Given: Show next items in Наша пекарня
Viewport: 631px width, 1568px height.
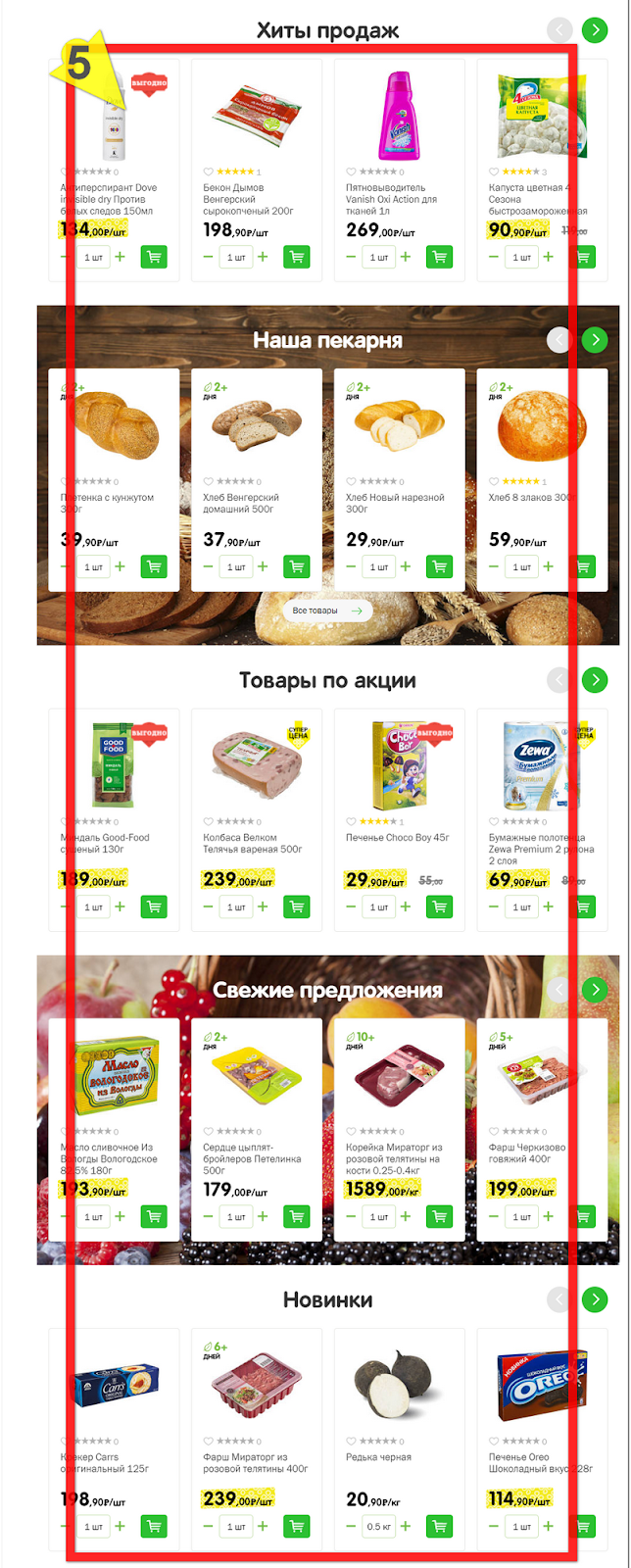Looking at the screenshot, I should tap(595, 340).
